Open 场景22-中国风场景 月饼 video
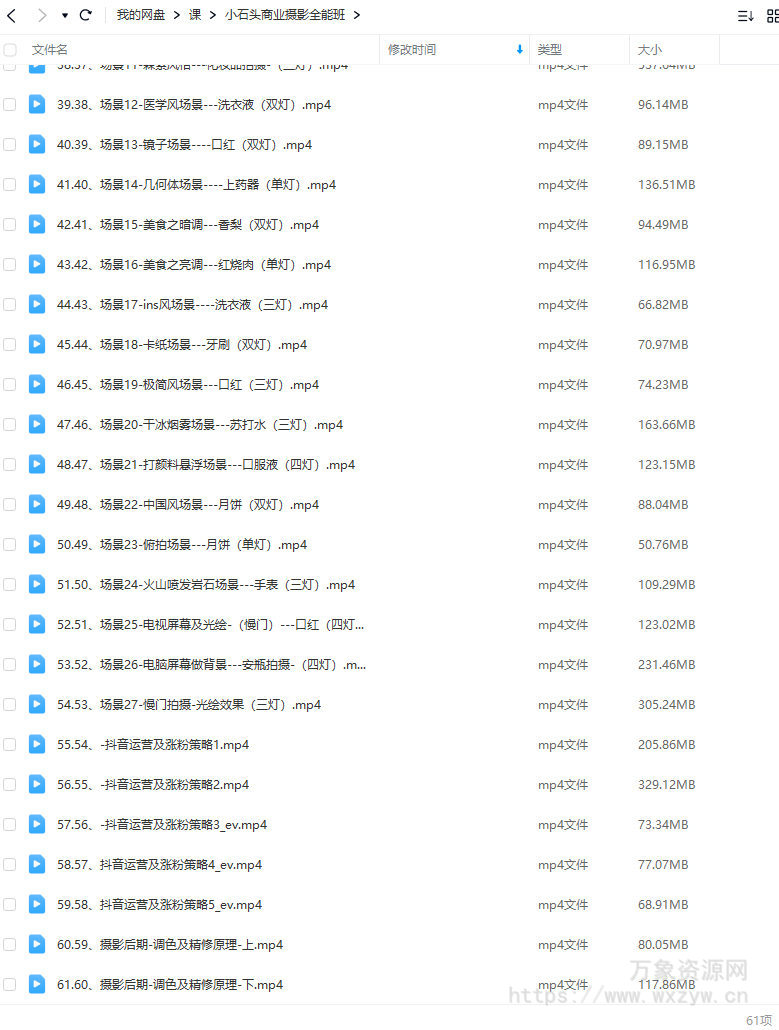 188,505
